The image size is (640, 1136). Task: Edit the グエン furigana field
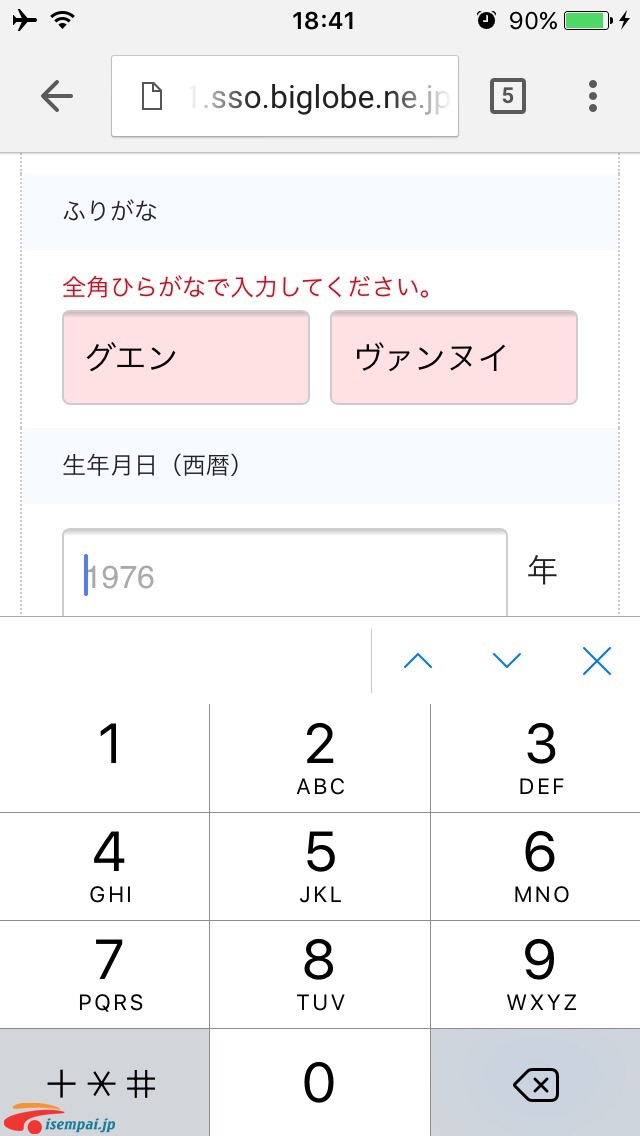tap(186, 358)
